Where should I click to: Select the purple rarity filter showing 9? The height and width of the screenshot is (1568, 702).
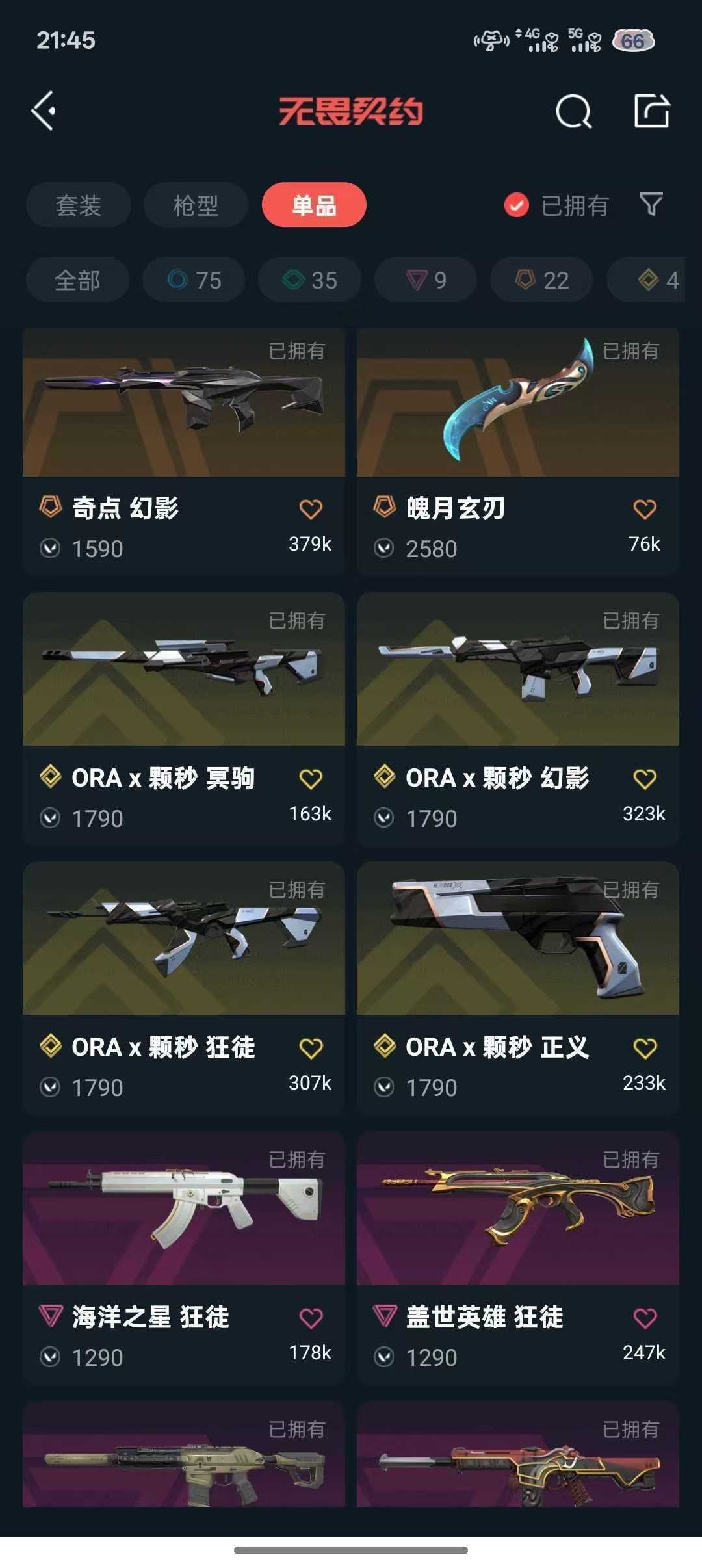(424, 280)
